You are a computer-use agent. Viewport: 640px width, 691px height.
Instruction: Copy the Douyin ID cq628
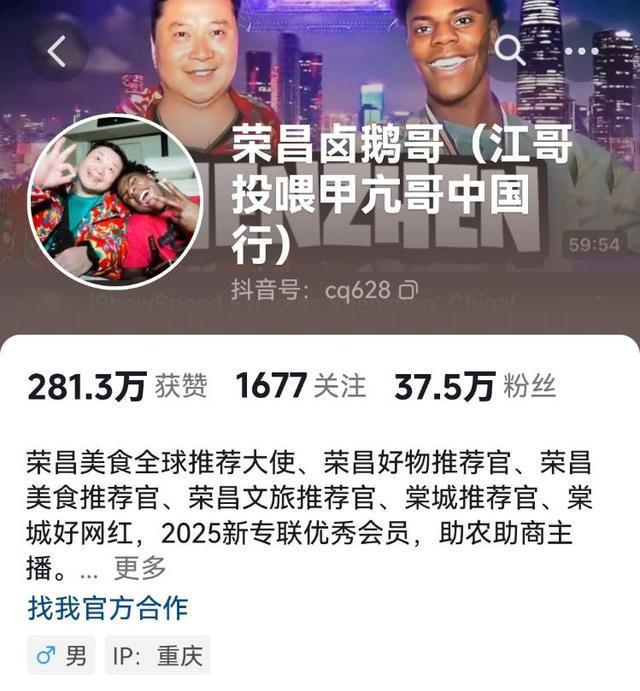(408, 291)
